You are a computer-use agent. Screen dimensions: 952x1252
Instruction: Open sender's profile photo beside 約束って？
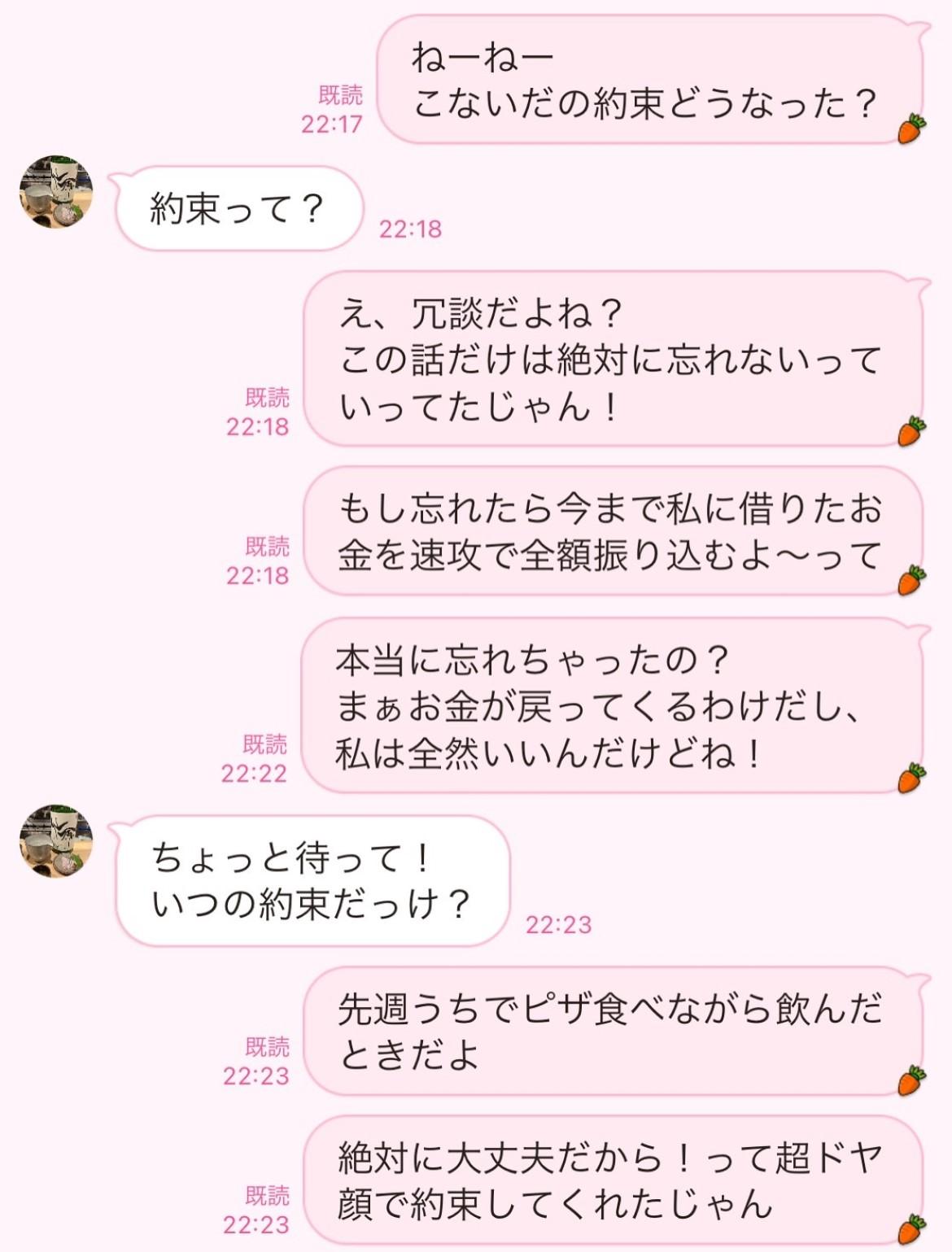[x=56, y=192]
